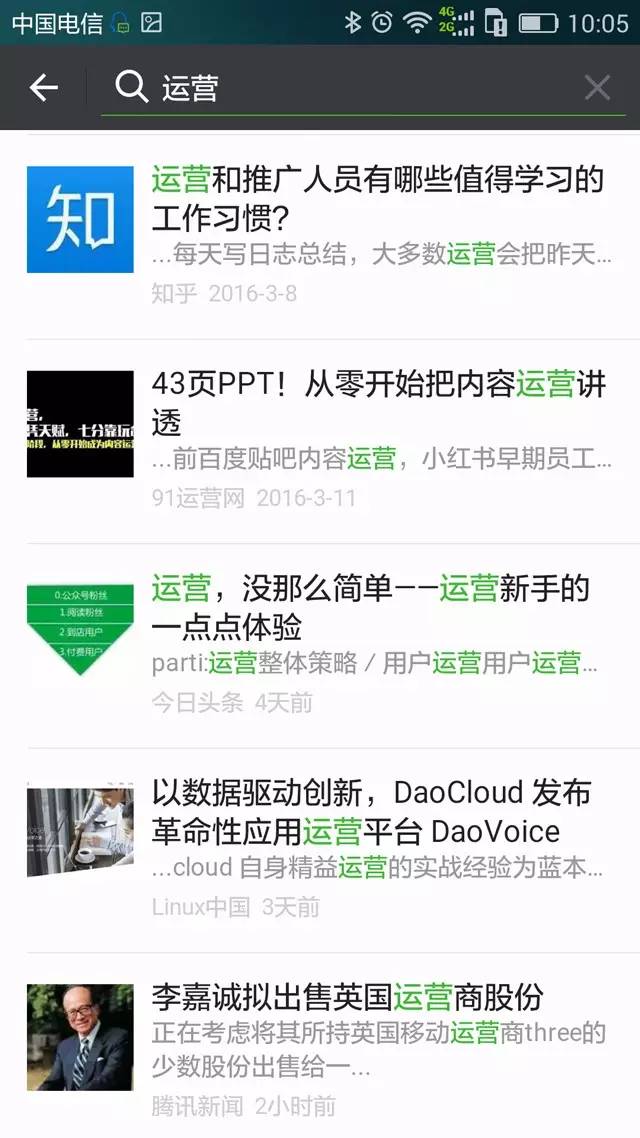Screen dimensions: 640x1138
Task: Open 运营，没那么简单 article from 今日头条
Action: (x=378, y=607)
